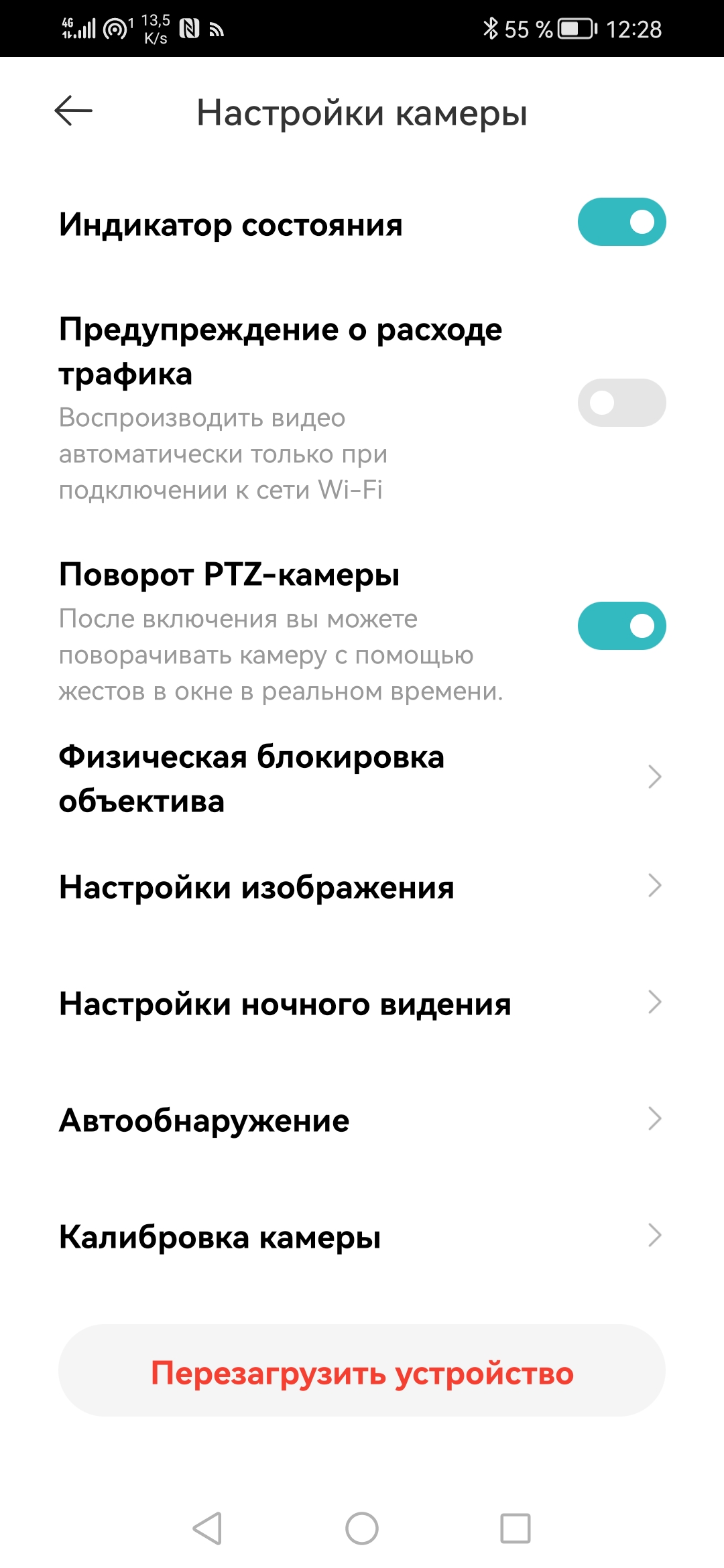Select Калибровка камеры
The image size is (724, 1568).
362,1236
